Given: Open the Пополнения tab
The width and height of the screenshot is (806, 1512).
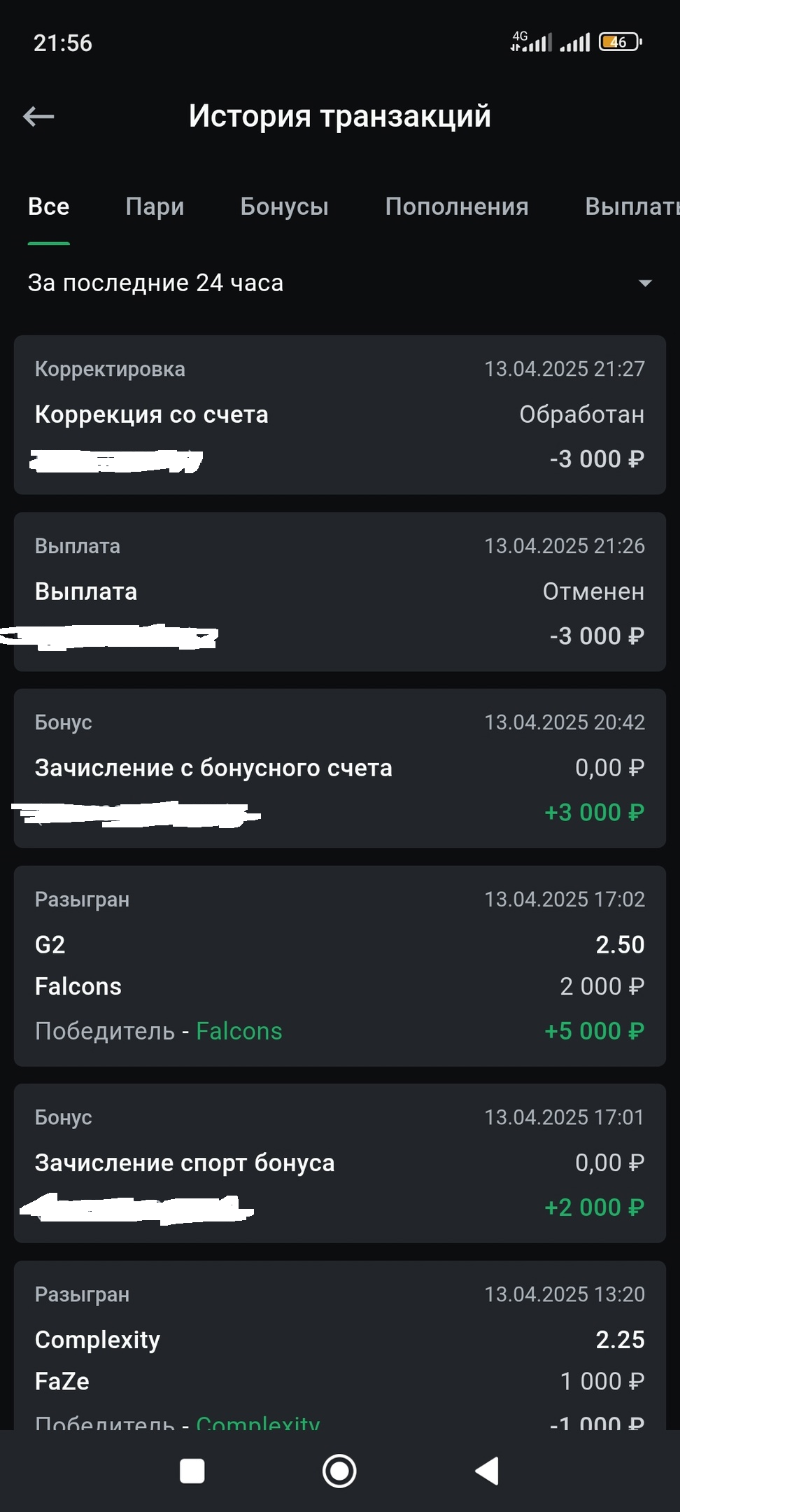Looking at the screenshot, I should (456, 207).
